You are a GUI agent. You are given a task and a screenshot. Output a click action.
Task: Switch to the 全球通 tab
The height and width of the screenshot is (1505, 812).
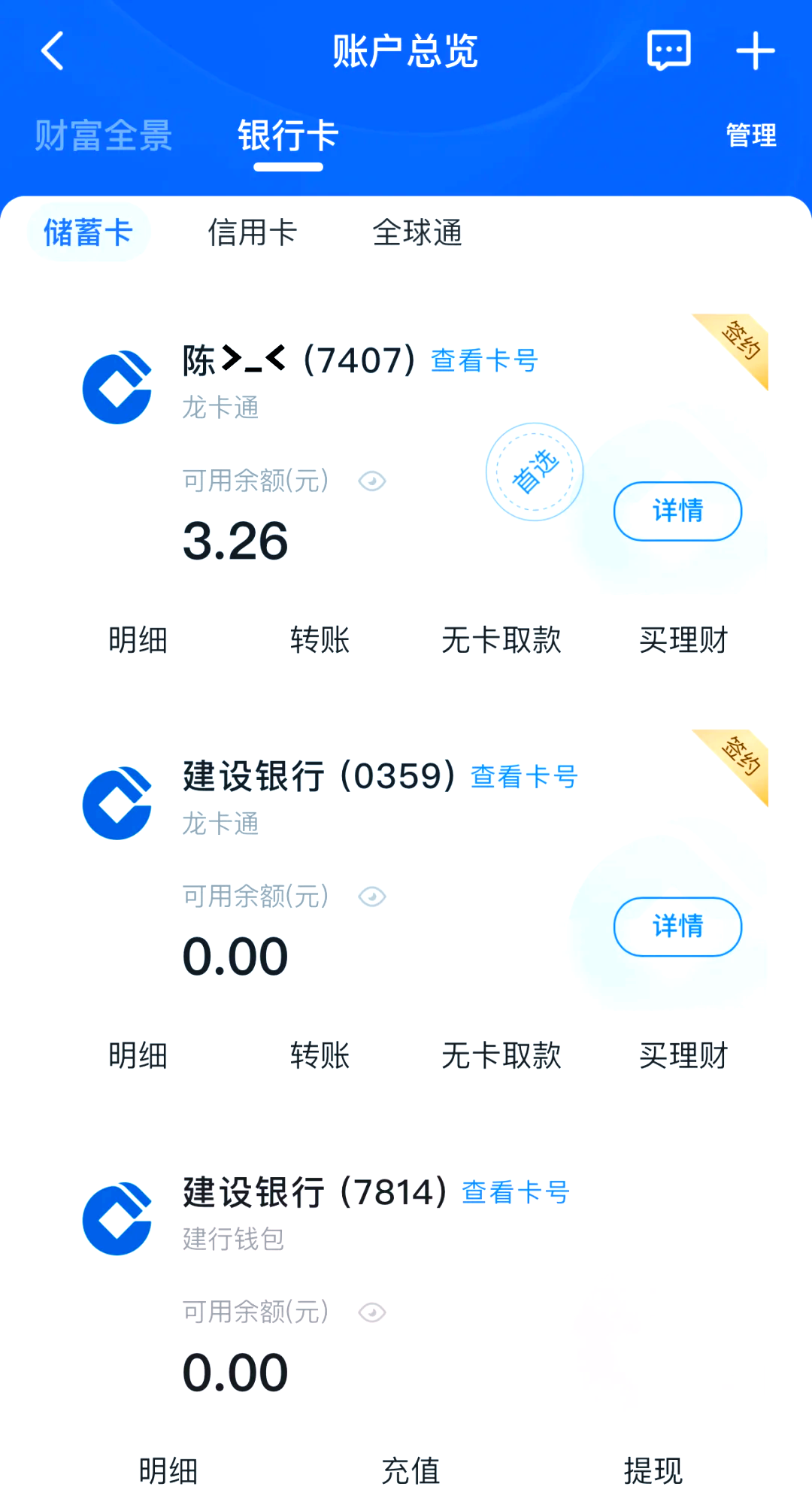(417, 232)
